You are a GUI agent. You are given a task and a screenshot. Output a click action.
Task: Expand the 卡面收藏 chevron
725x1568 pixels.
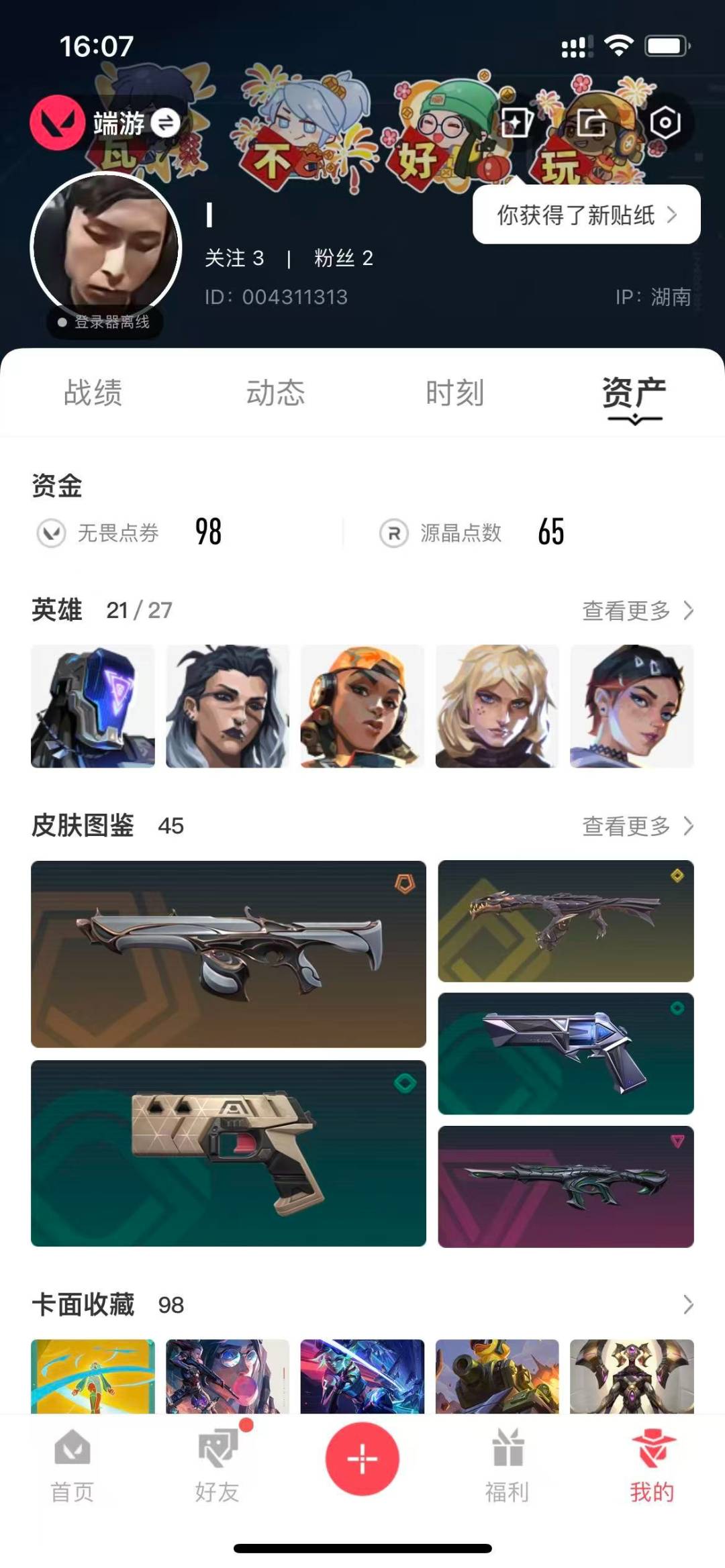point(687,1305)
